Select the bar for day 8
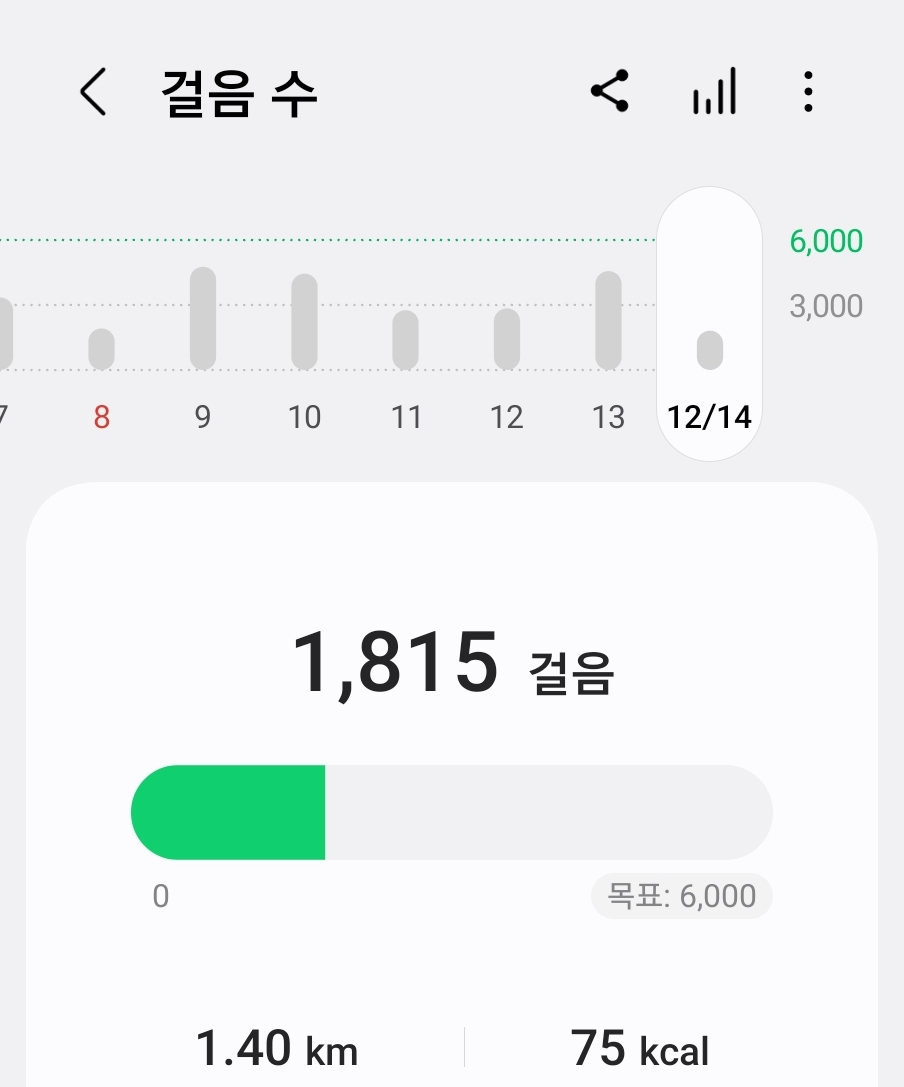904x1087 pixels. 101,349
